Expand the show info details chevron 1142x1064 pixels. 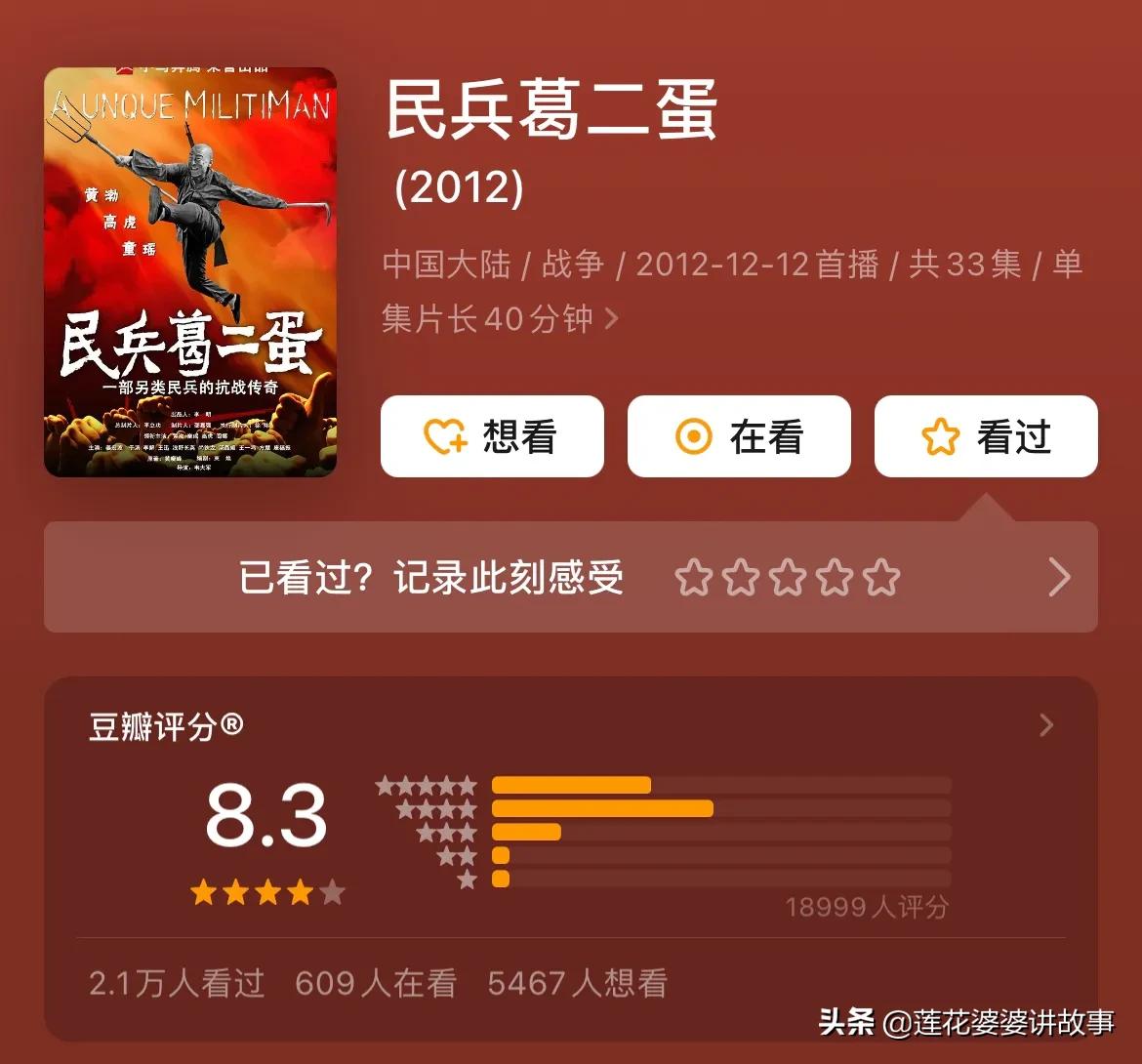tap(612, 319)
